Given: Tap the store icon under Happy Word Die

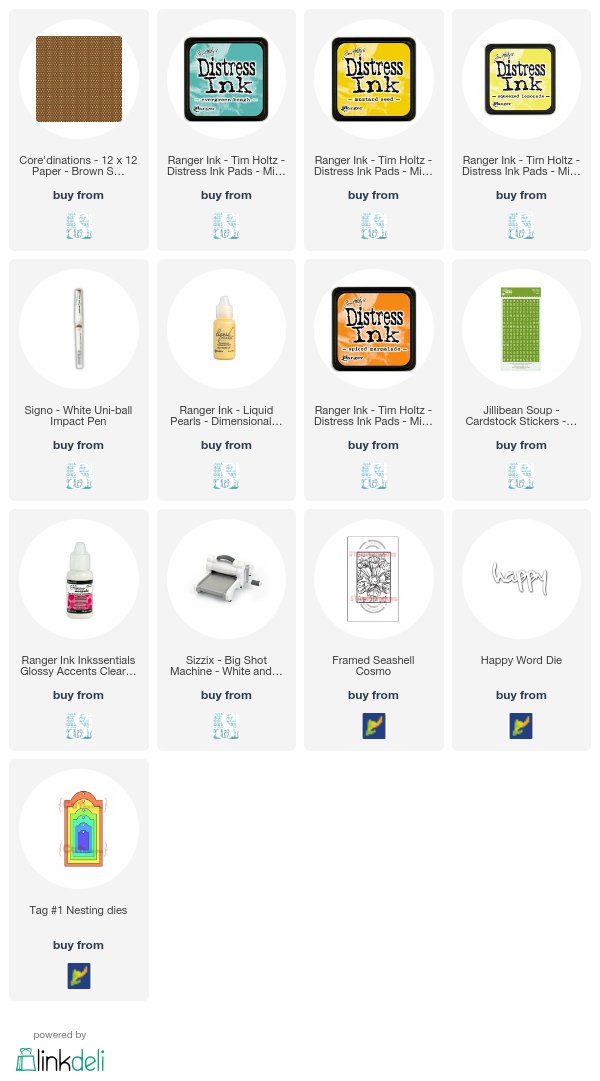Looking at the screenshot, I should (x=521, y=726).
